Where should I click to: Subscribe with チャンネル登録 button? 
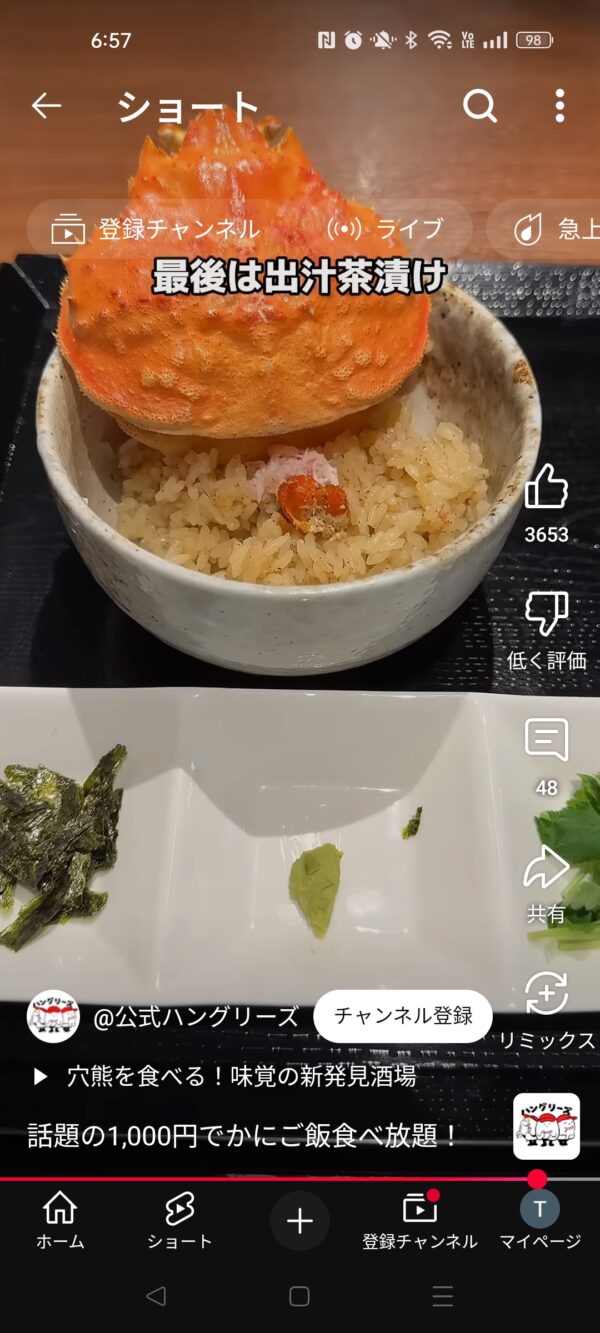pyautogui.click(x=403, y=1016)
